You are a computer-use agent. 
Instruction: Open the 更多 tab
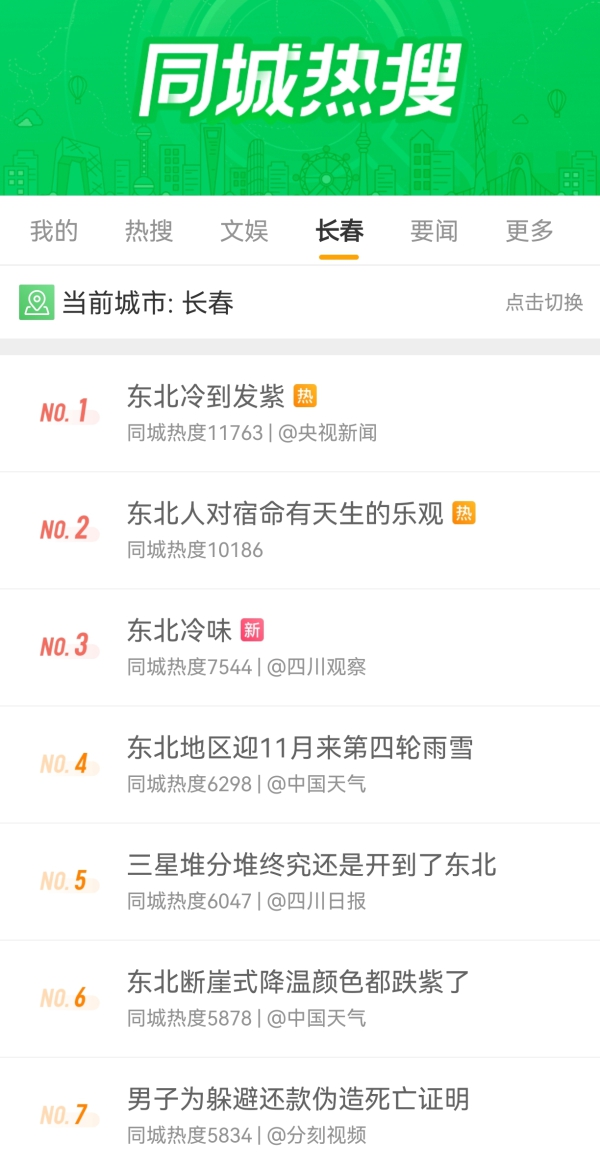point(529,232)
